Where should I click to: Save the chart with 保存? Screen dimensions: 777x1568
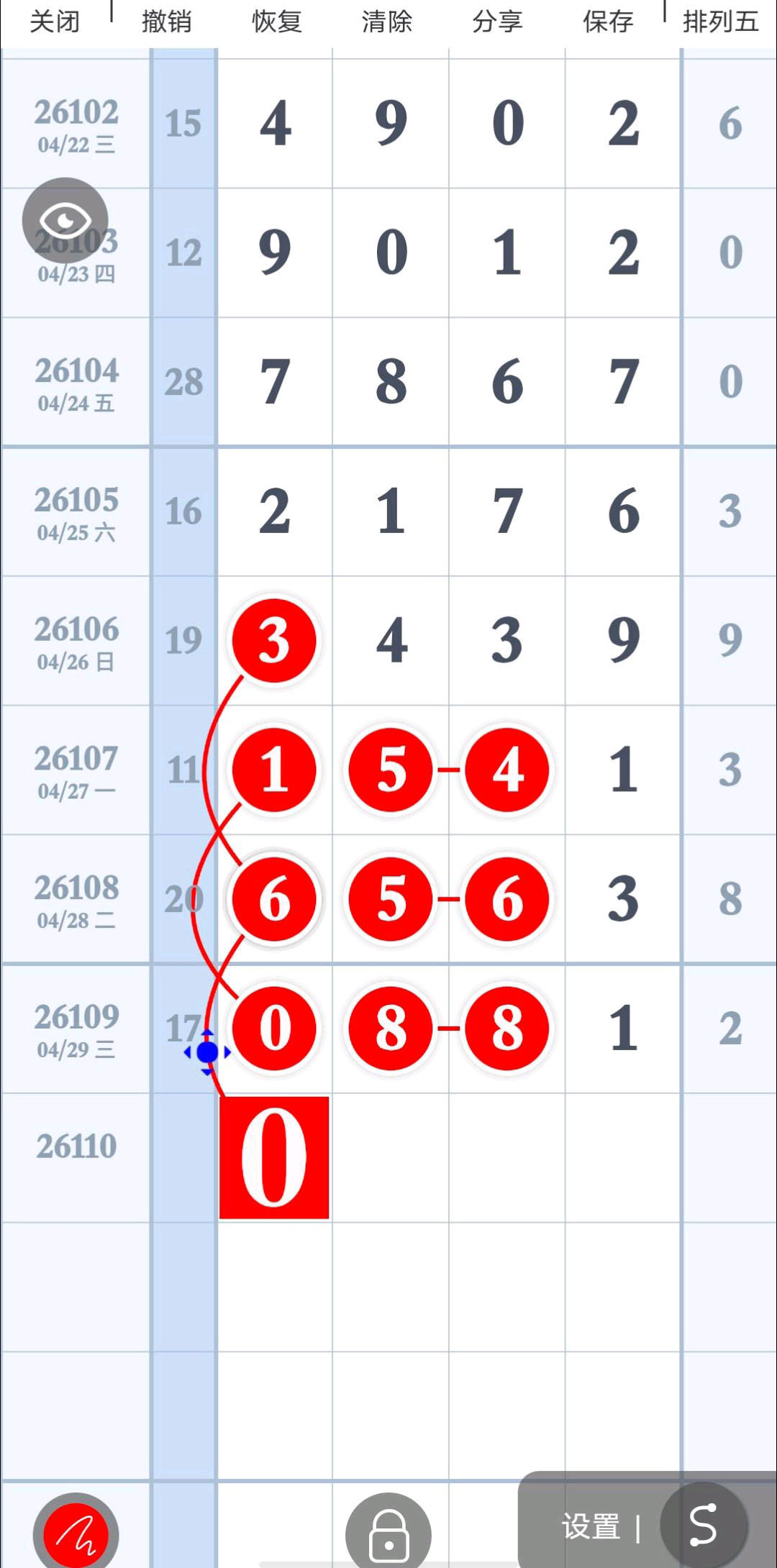tap(608, 22)
